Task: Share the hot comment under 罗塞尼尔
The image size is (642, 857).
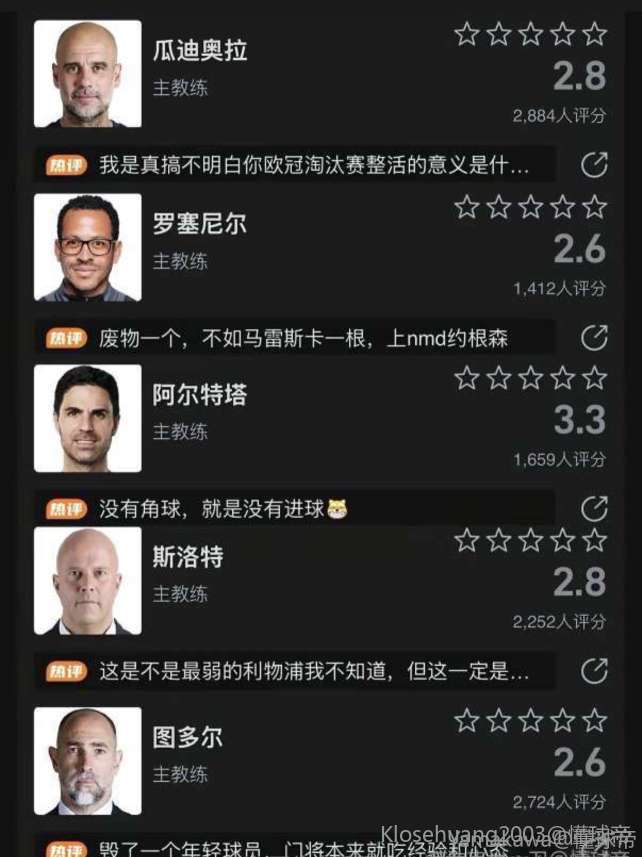Action: [594, 338]
